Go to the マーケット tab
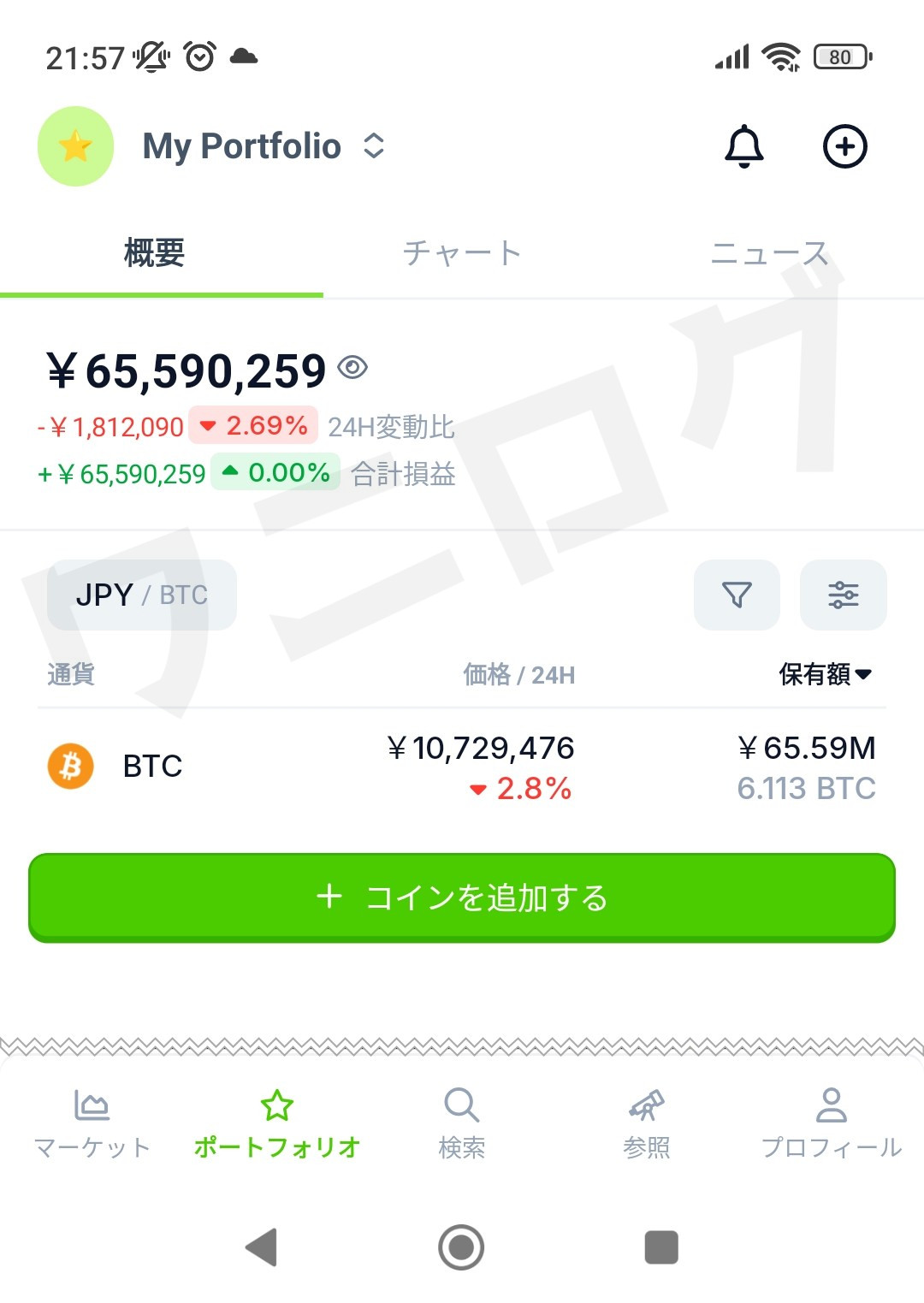 coord(92,1122)
